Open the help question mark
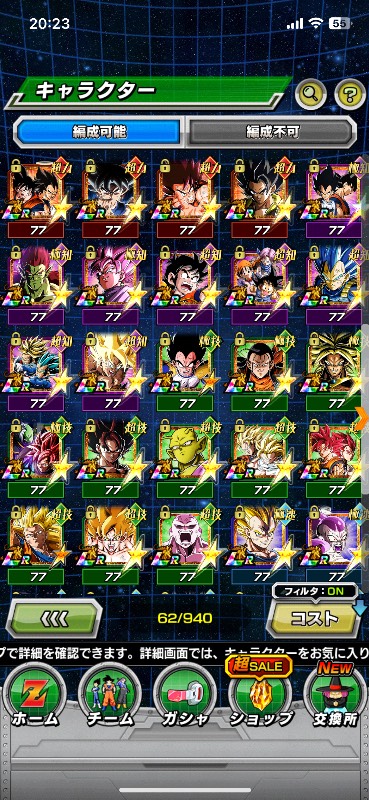This screenshot has width=369, height=800. (350, 93)
